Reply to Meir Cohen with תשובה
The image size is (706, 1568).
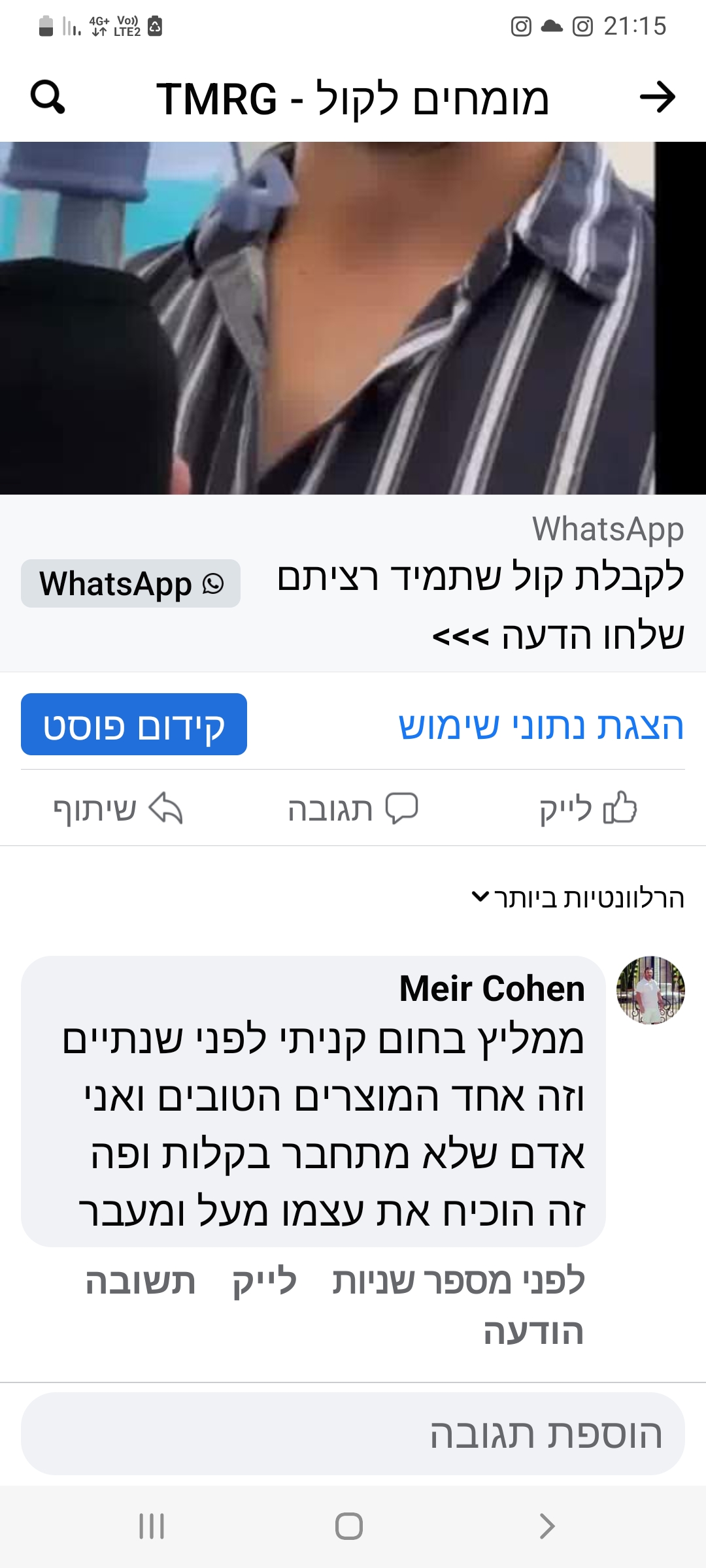pyautogui.click(x=141, y=1281)
